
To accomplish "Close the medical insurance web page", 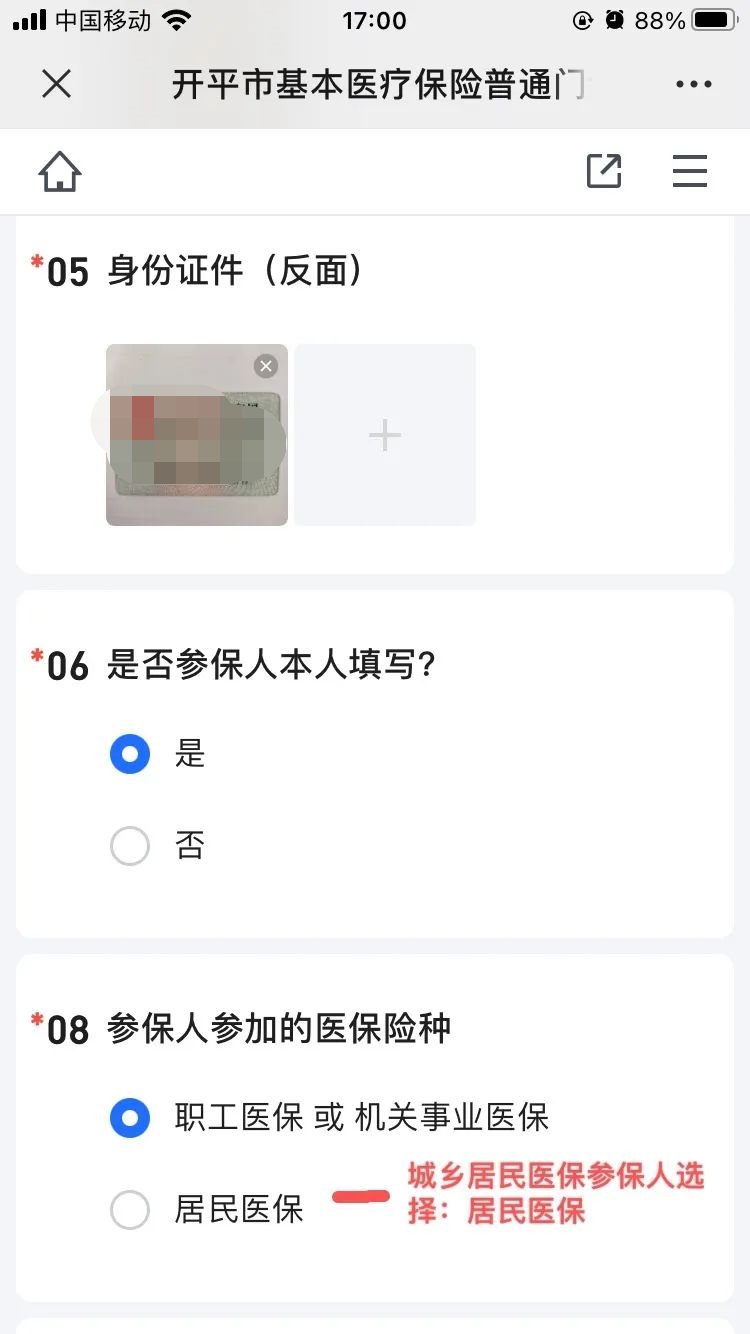I will tap(57, 84).
